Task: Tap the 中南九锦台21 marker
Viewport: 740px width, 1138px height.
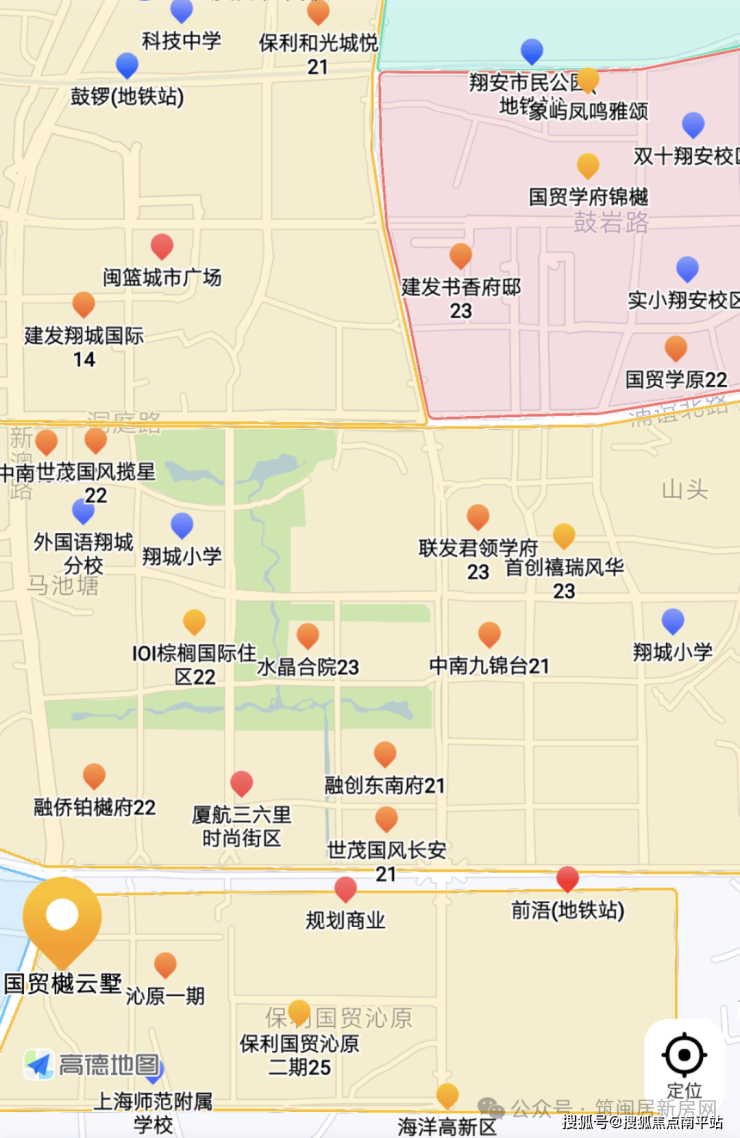Action: click(489, 635)
